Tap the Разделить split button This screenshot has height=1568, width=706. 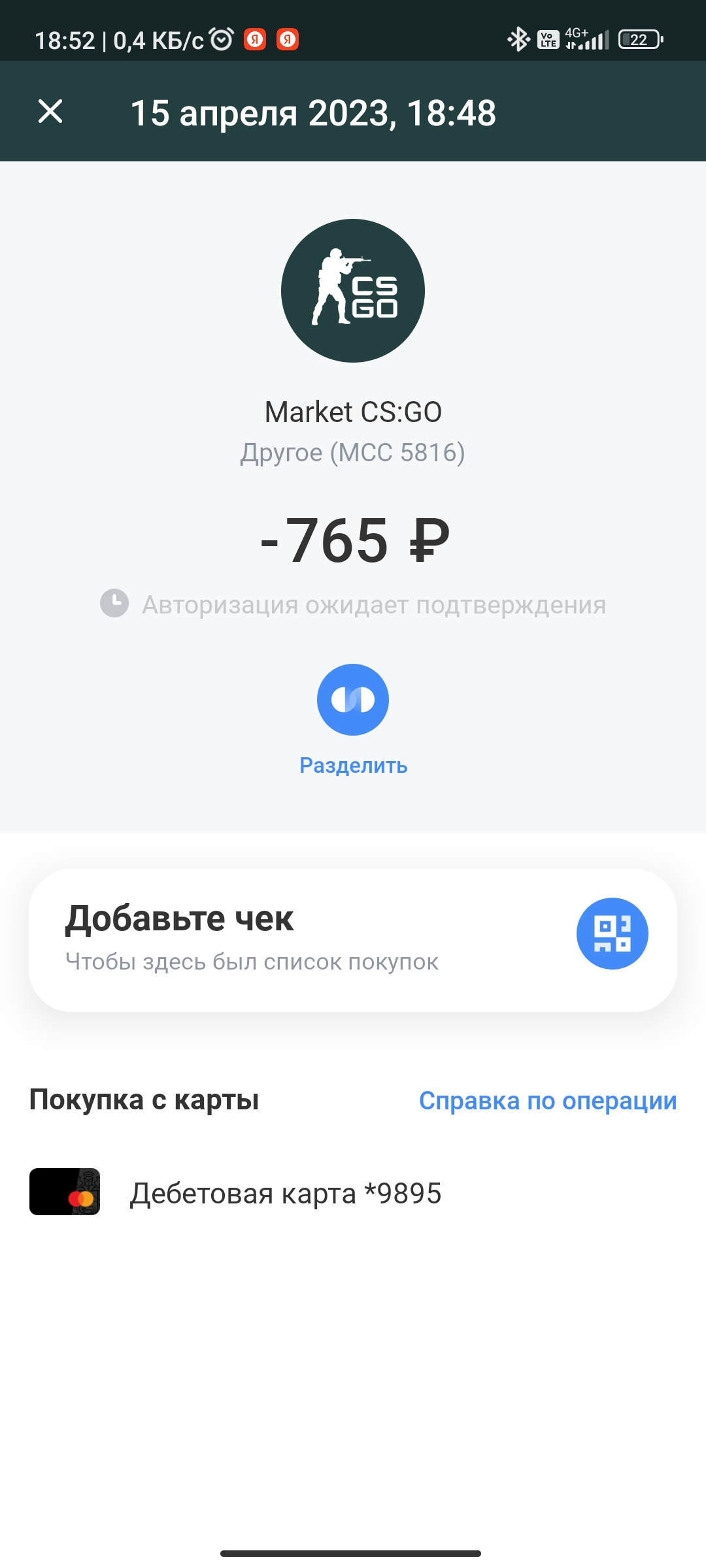[x=353, y=700]
